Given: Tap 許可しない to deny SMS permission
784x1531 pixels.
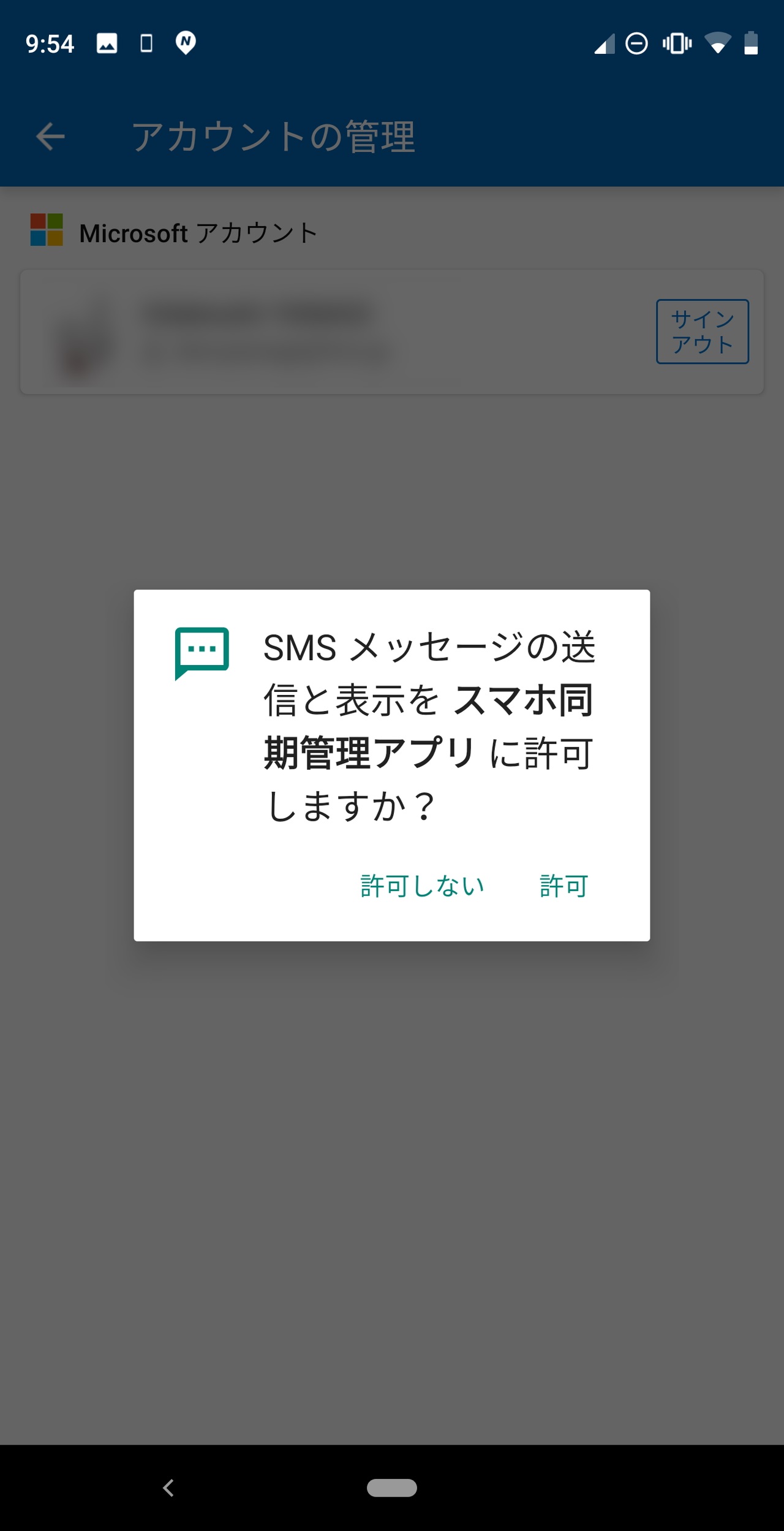Looking at the screenshot, I should pyautogui.click(x=420, y=884).
